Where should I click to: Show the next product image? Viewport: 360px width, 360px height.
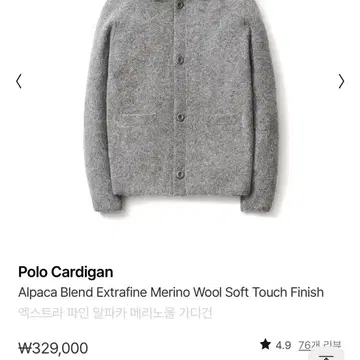point(341,81)
